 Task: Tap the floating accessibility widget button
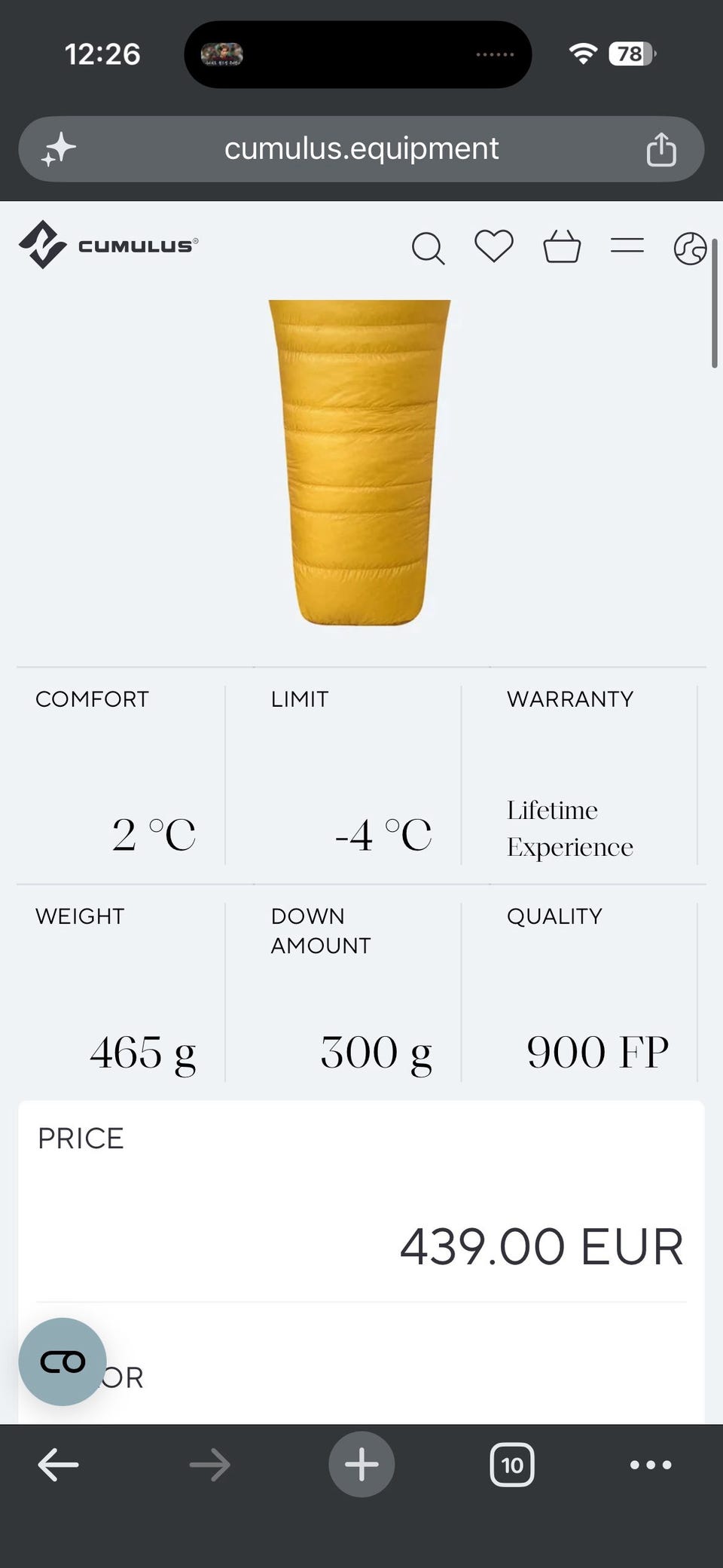(x=63, y=1362)
